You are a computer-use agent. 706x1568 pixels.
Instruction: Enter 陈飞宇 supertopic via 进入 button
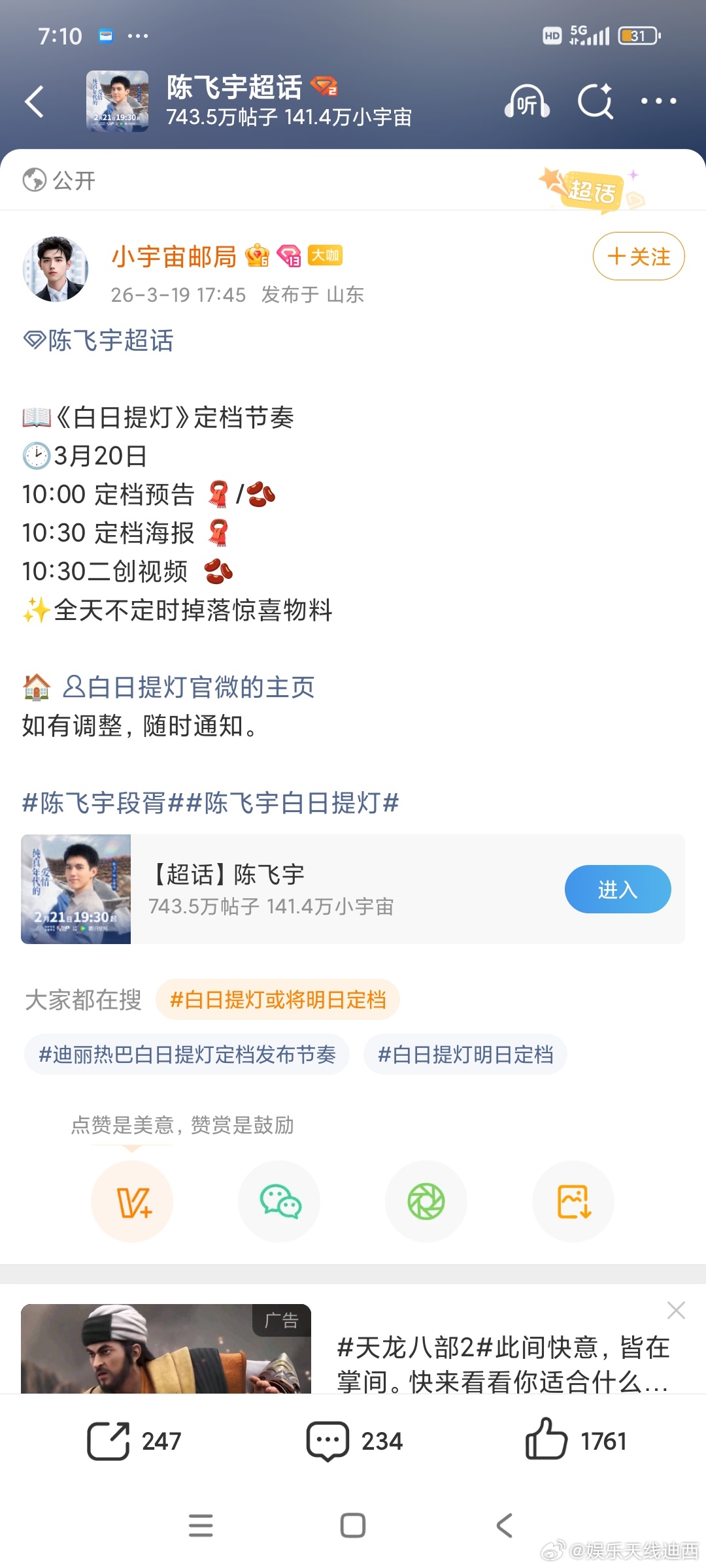tap(617, 889)
